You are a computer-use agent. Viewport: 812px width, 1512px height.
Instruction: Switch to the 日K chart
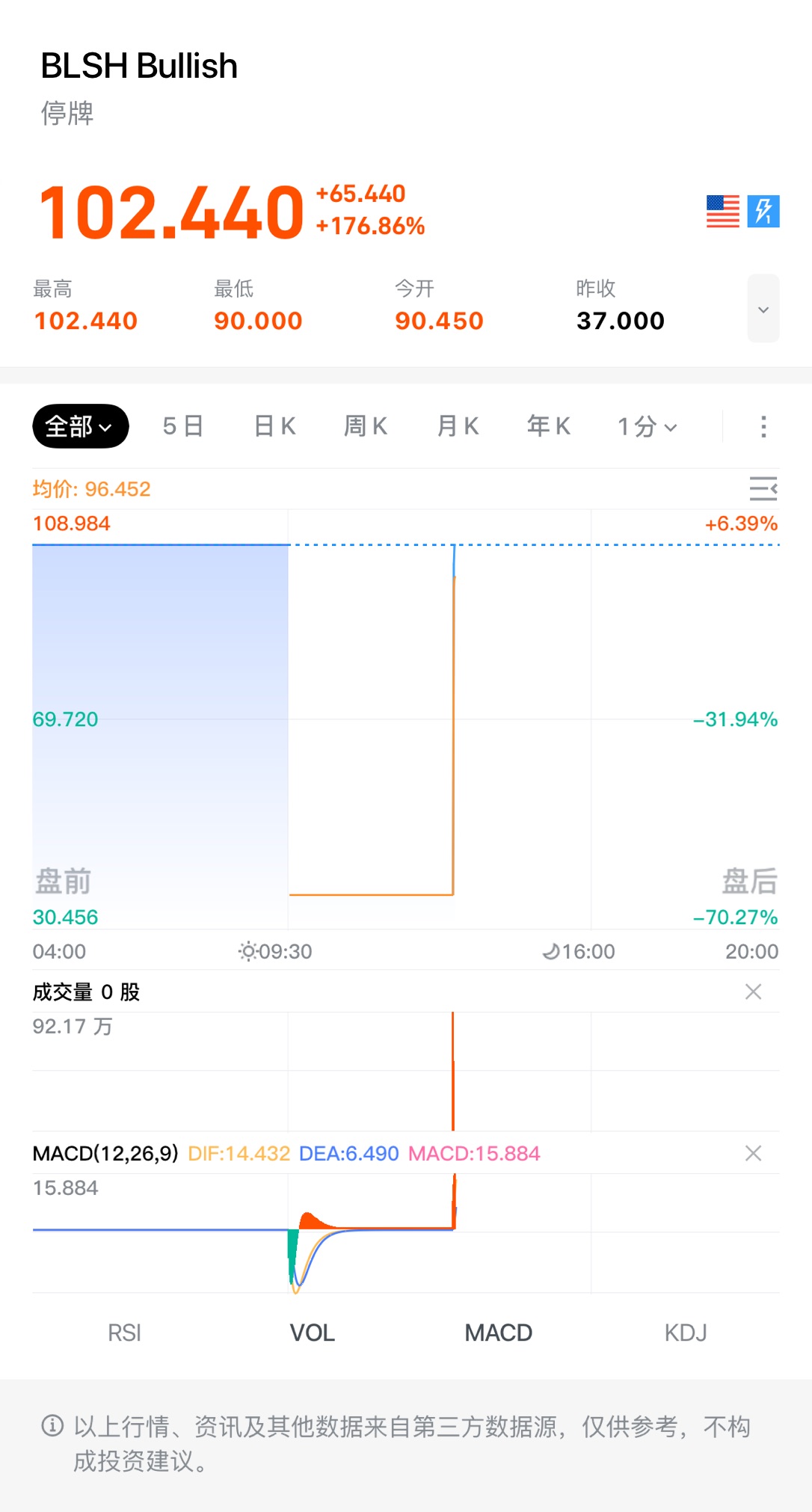274,426
